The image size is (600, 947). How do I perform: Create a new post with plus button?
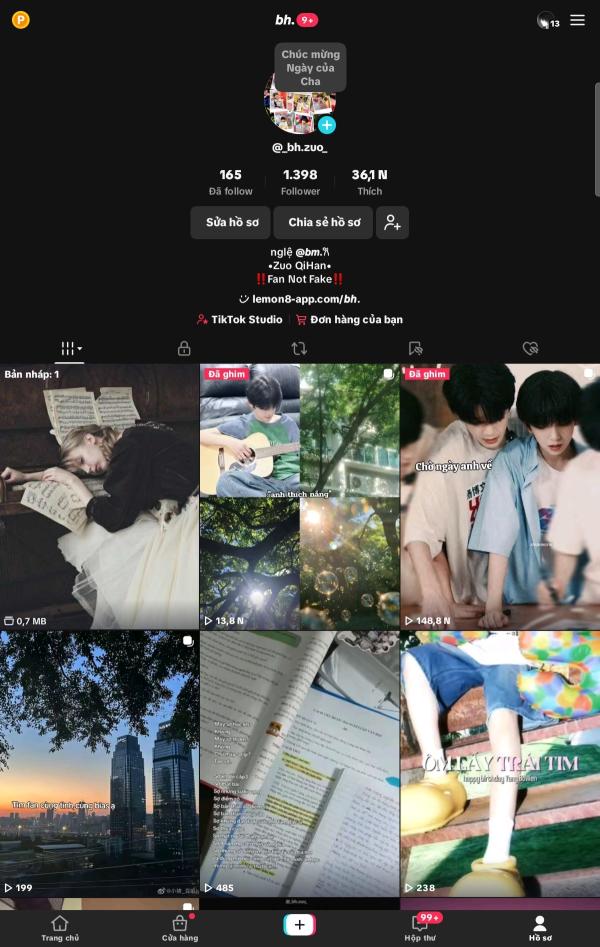299,925
